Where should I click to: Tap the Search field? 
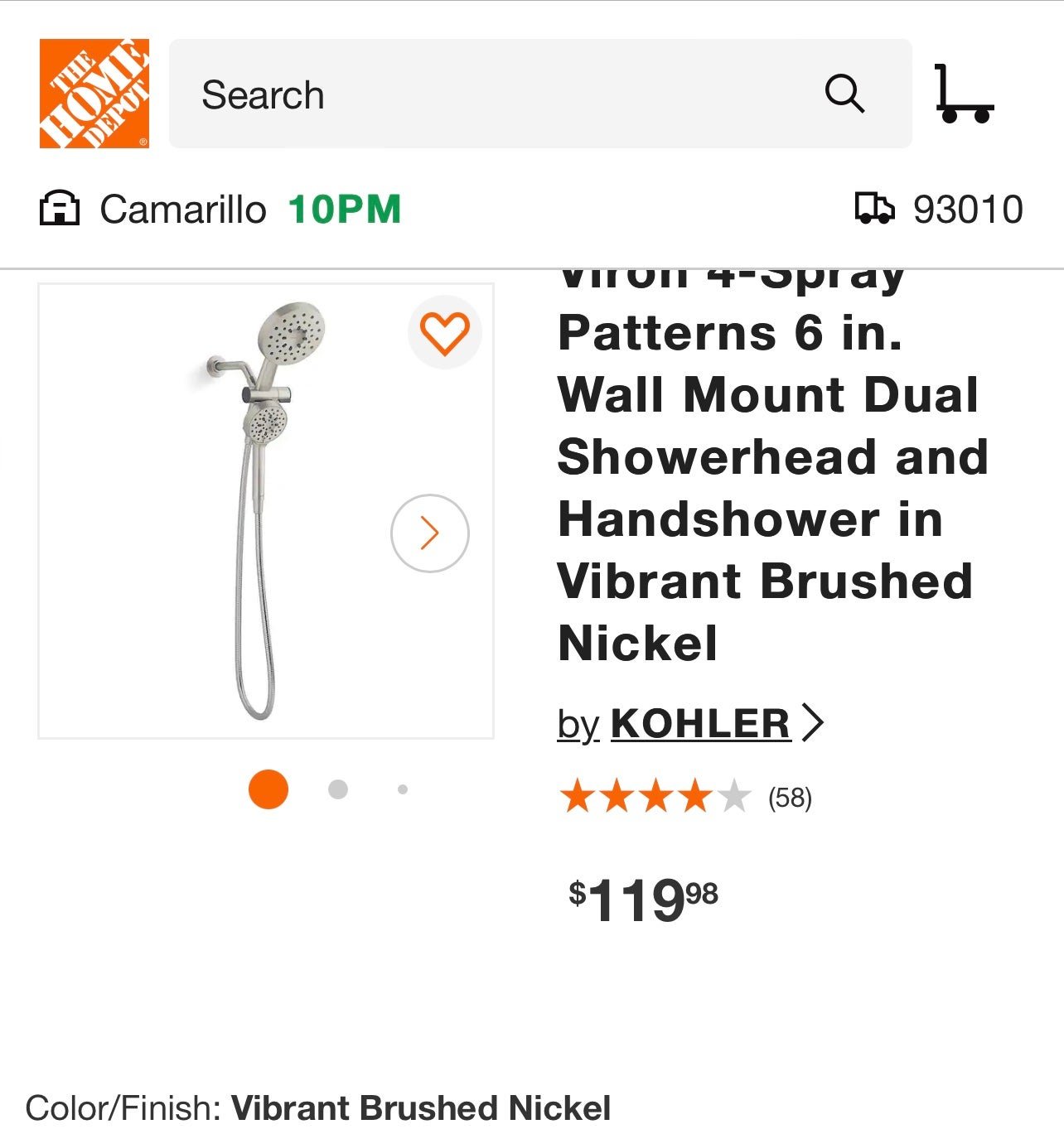tap(497, 94)
